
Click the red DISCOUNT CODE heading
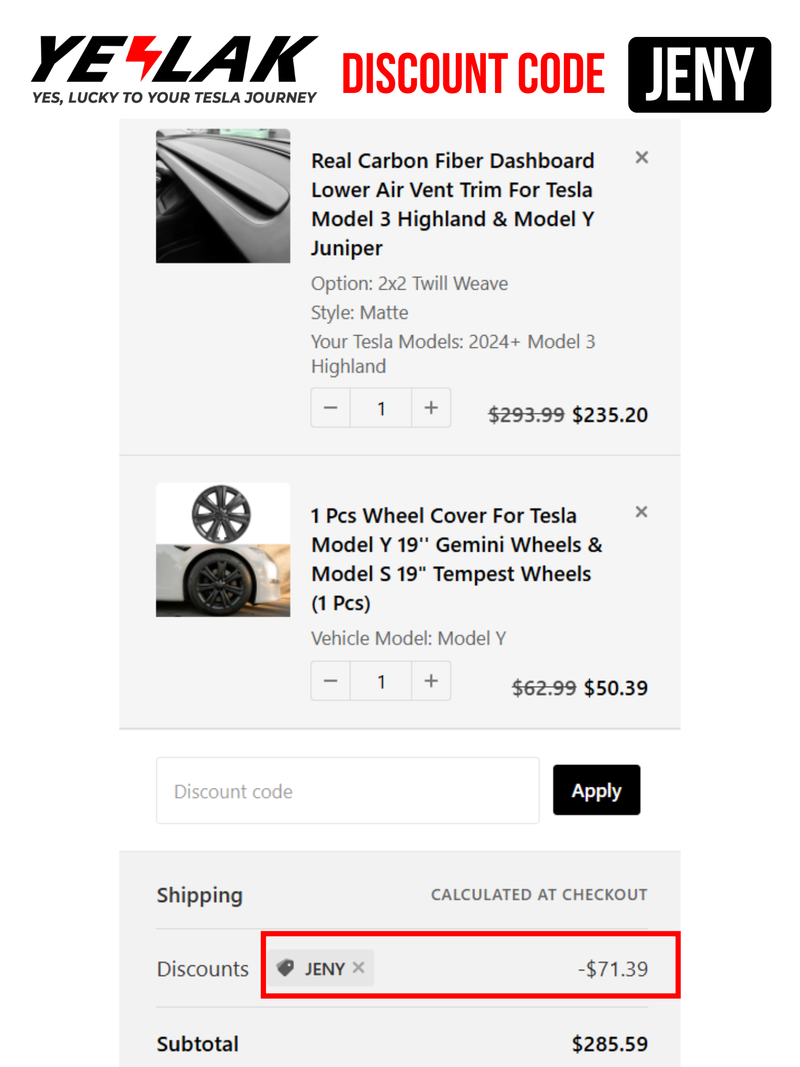coord(474,72)
